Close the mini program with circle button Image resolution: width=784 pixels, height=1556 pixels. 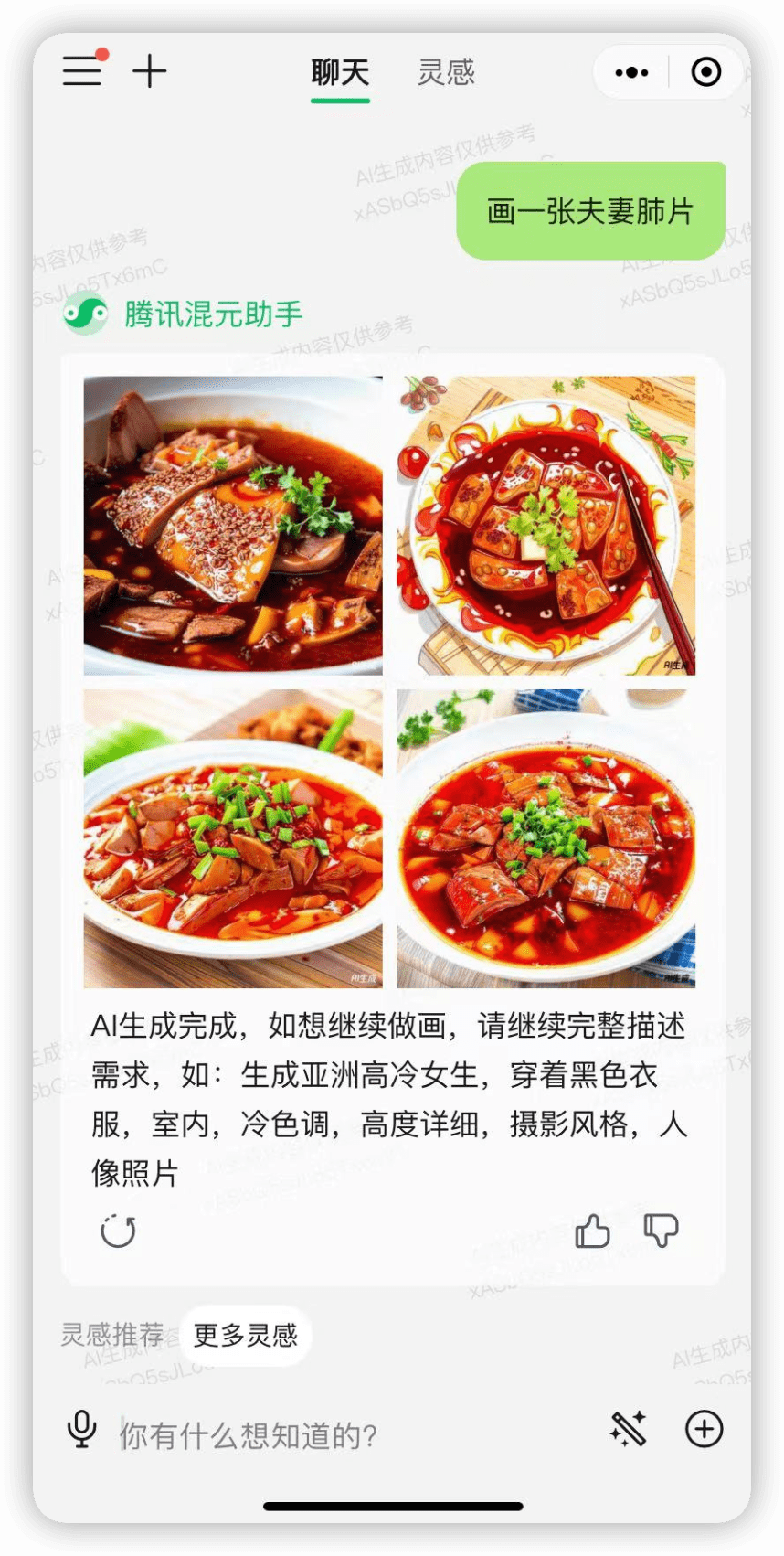[x=705, y=72]
